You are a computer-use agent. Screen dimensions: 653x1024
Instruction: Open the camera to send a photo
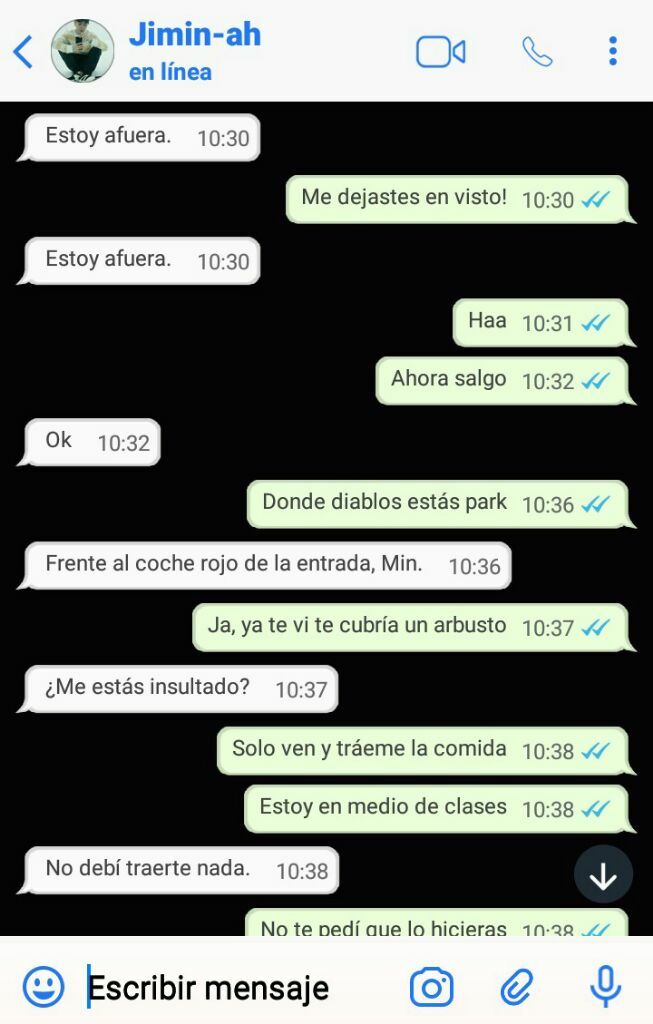[432, 987]
